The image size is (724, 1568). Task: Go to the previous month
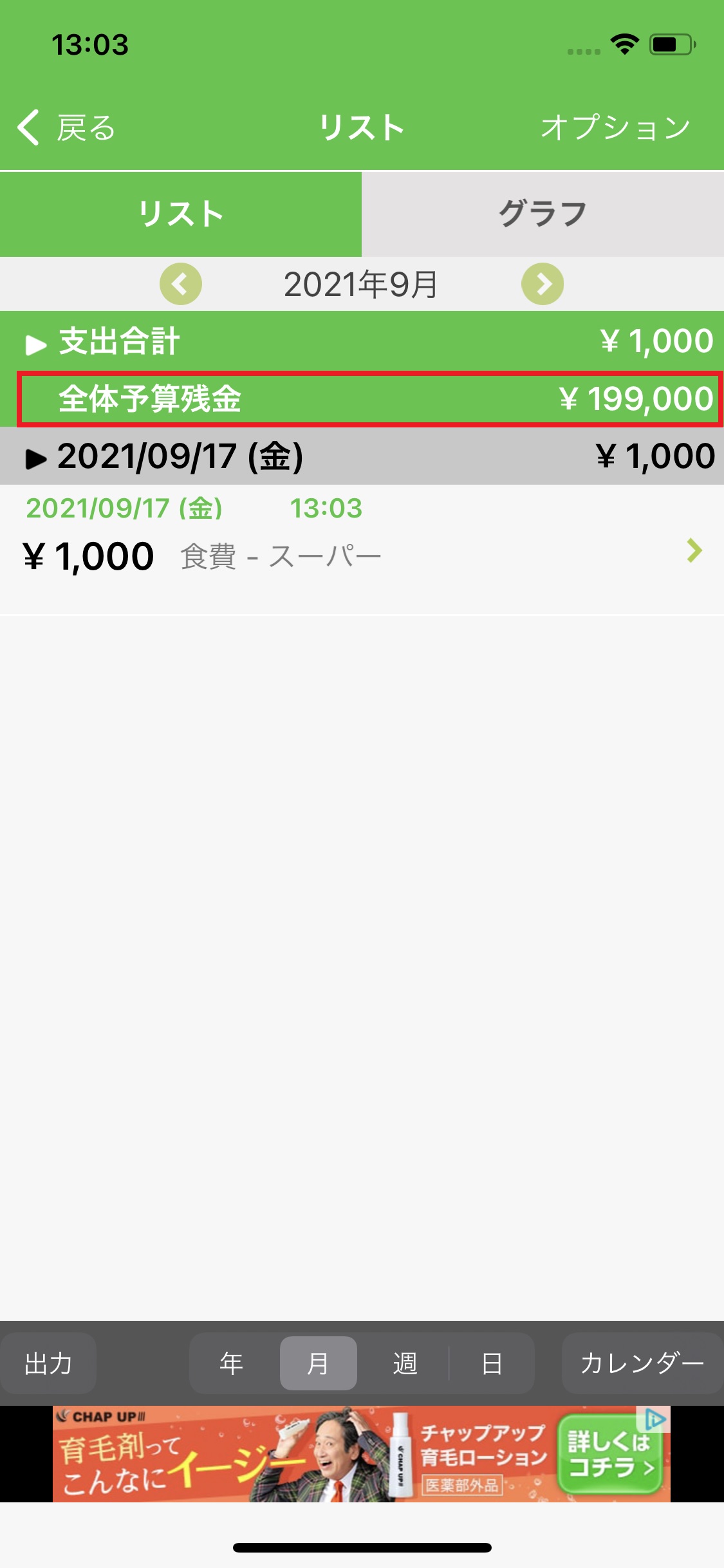(x=181, y=284)
